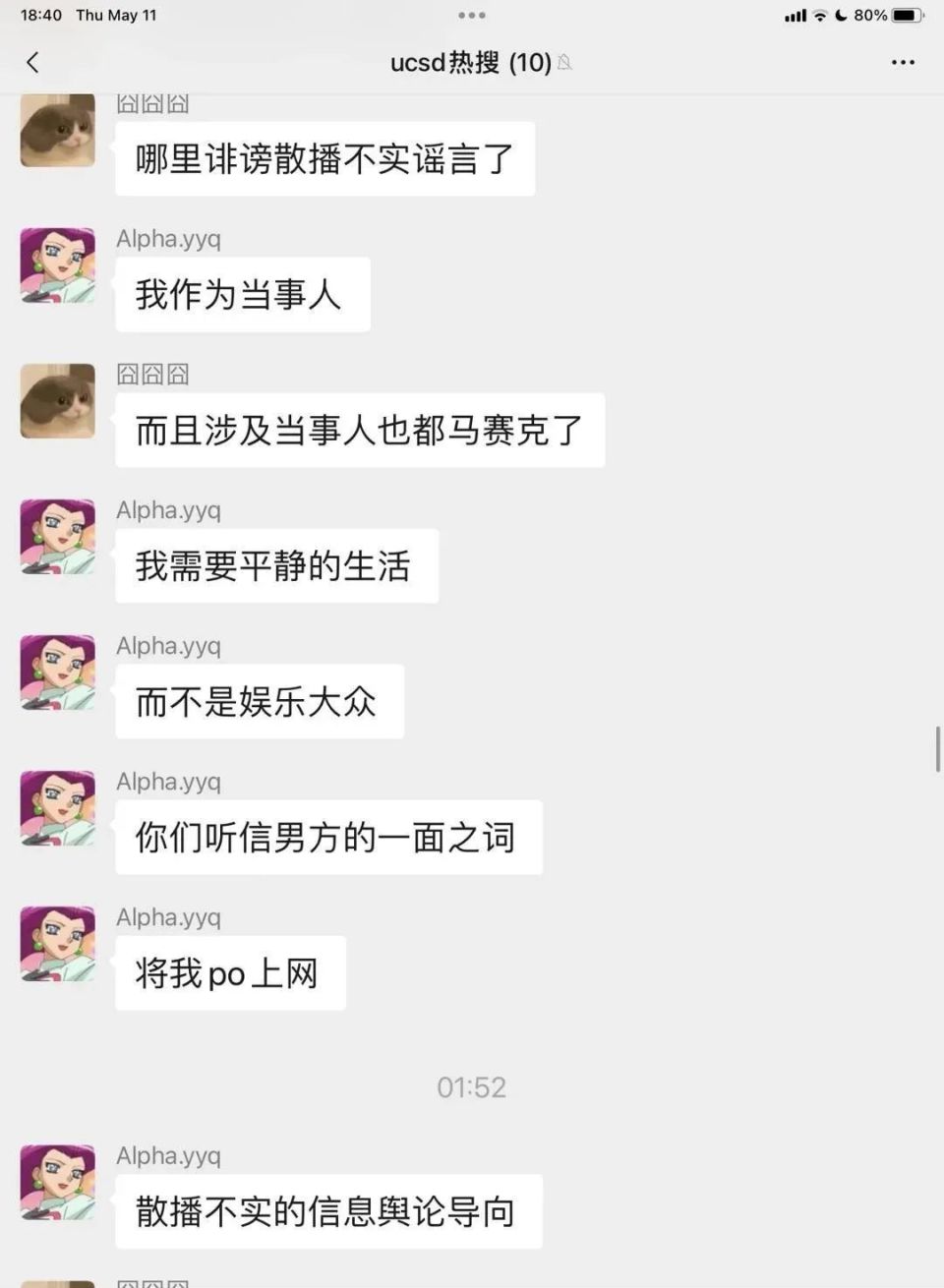Select the message 散播不实的信息舆论导向

tap(328, 1212)
